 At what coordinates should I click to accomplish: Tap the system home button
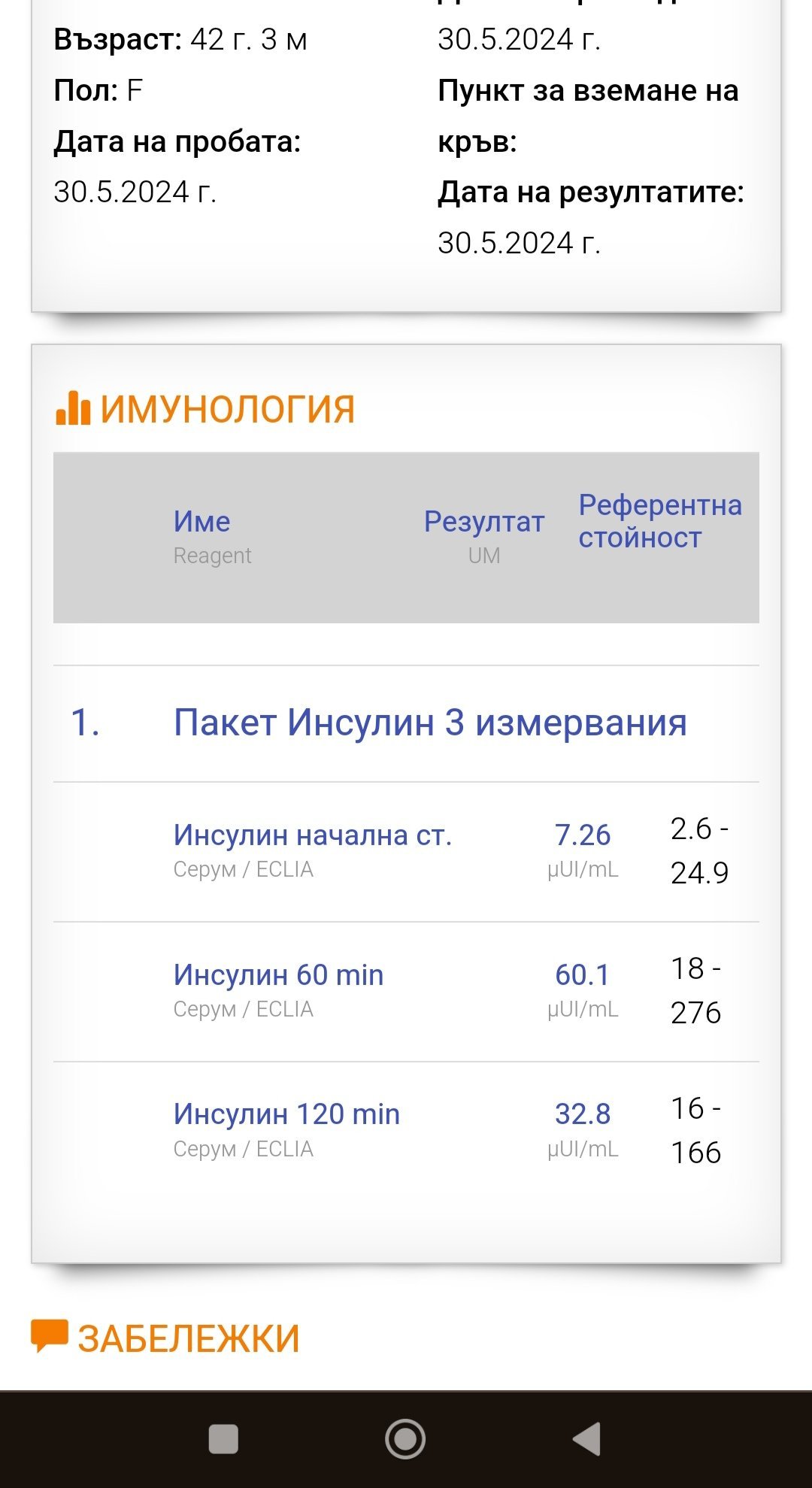(405, 1439)
